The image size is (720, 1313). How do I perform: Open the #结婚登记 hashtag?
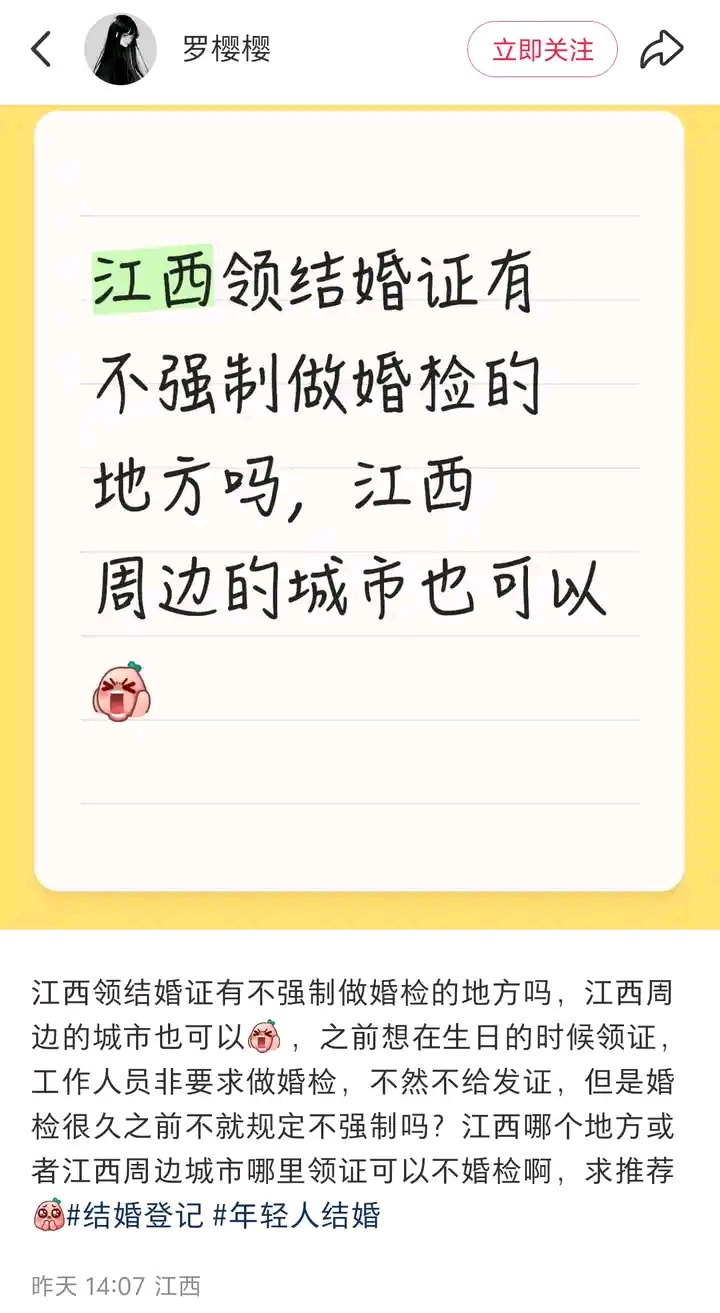coord(136,1216)
